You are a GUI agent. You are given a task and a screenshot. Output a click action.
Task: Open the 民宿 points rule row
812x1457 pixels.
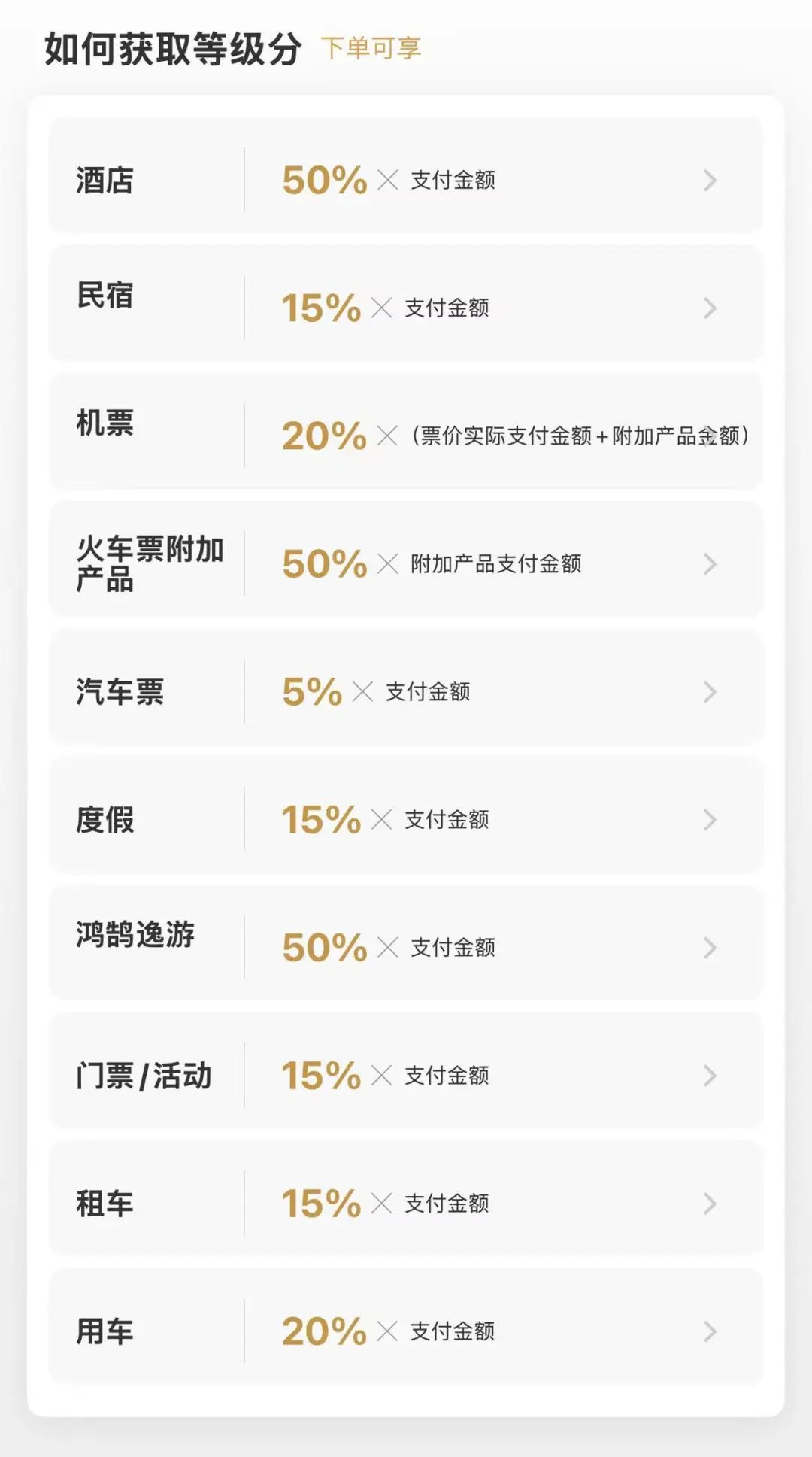click(x=406, y=307)
